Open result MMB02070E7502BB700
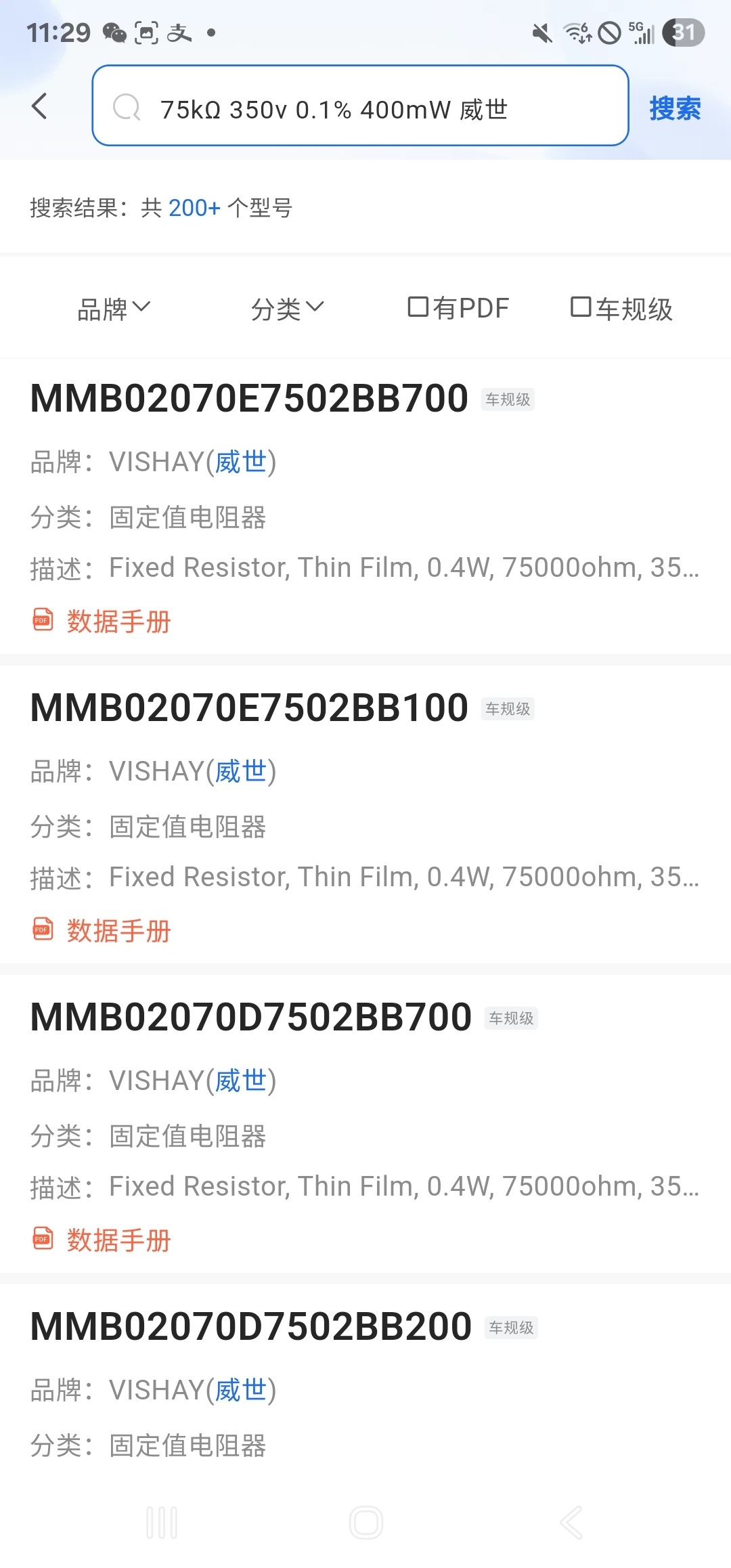The height and width of the screenshot is (1568, 731). click(x=249, y=398)
